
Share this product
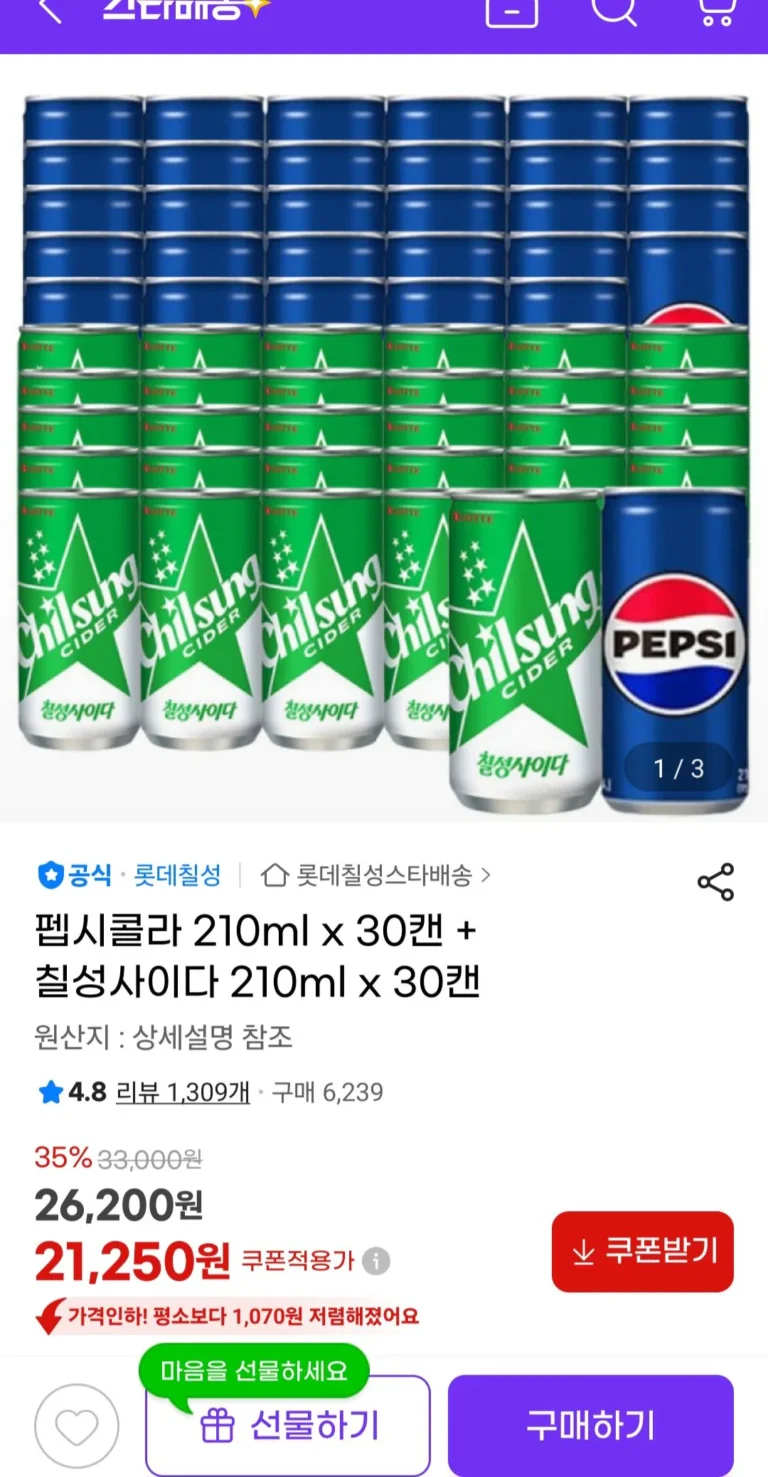(715, 882)
